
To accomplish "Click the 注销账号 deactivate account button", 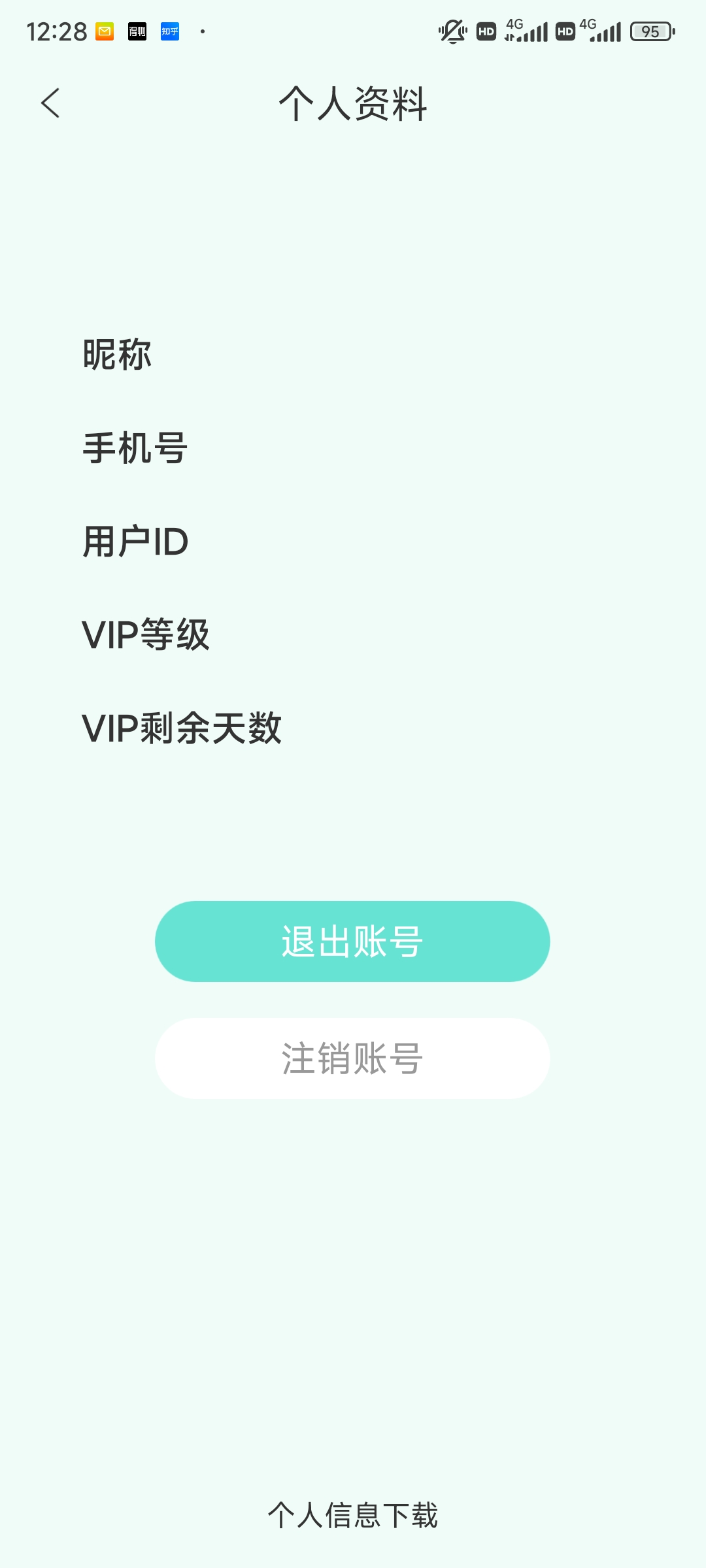I will (353, 1058).
